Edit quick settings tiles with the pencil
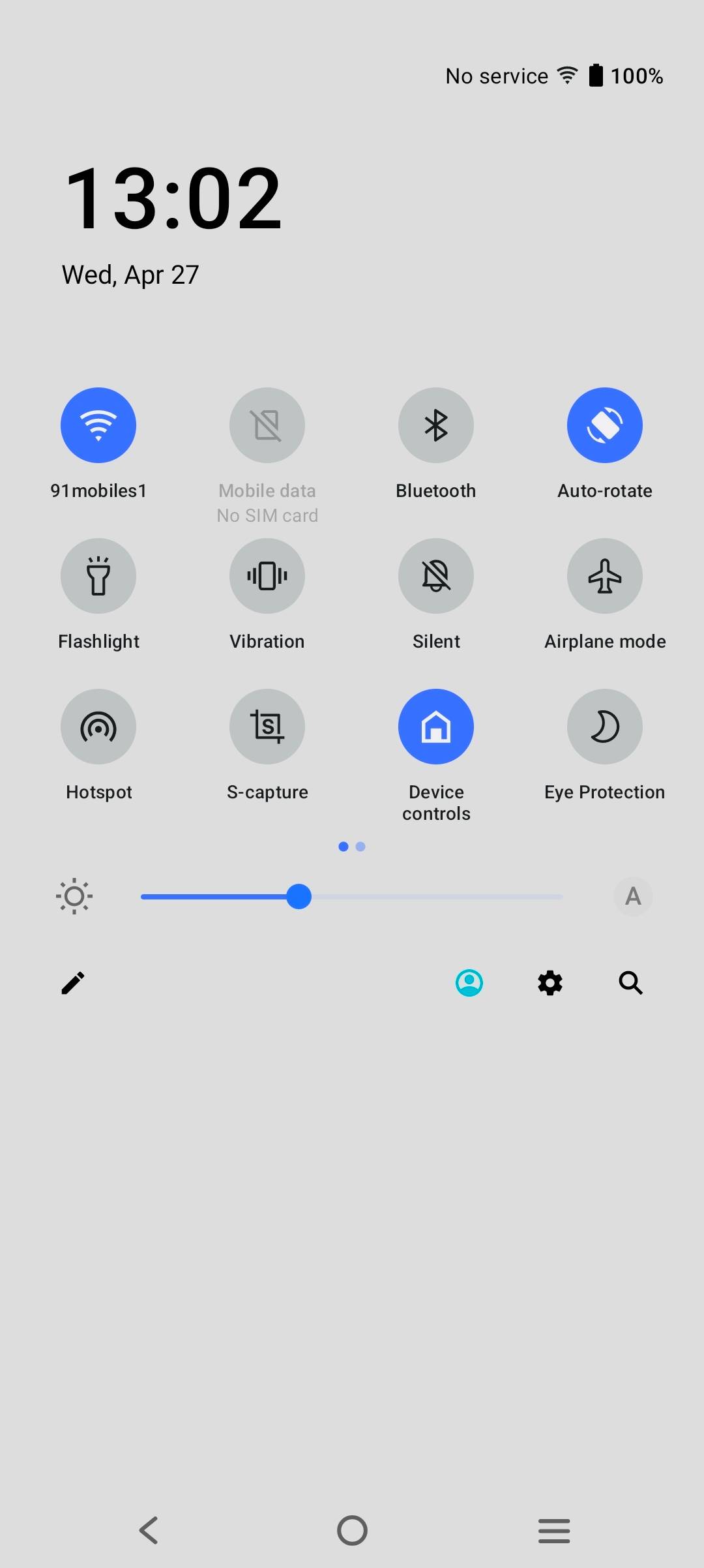Screen dimensions: 704x1568 point(73,983)
